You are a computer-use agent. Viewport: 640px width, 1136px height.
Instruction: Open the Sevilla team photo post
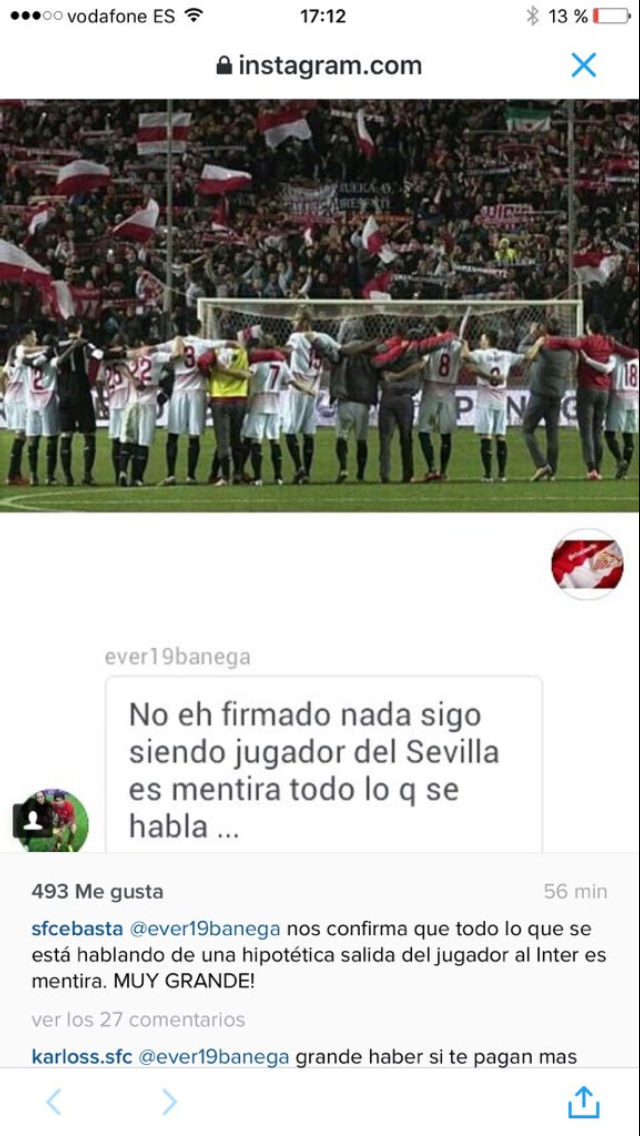point(320,305)
